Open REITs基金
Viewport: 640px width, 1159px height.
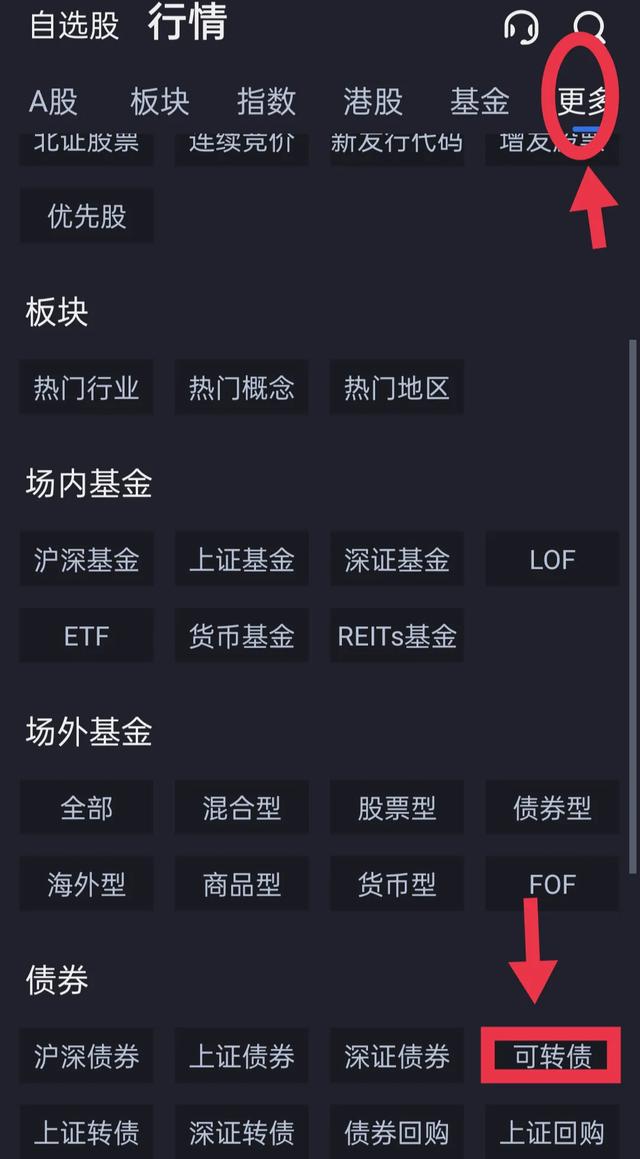[397, 636]
